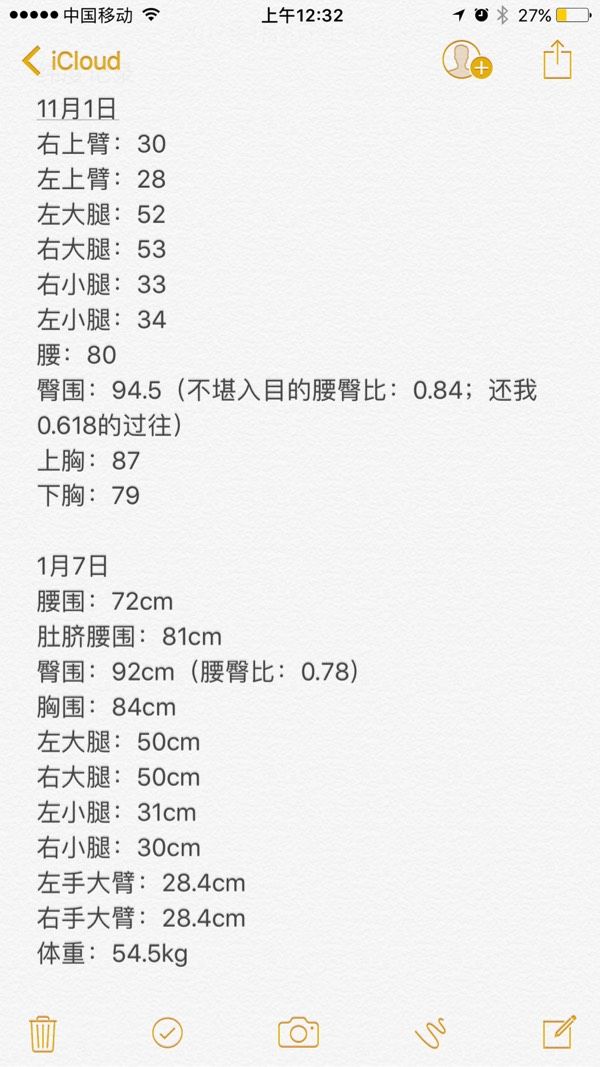Delete this note with the trash icon

pyautogui.click(x=43, y=1034)
